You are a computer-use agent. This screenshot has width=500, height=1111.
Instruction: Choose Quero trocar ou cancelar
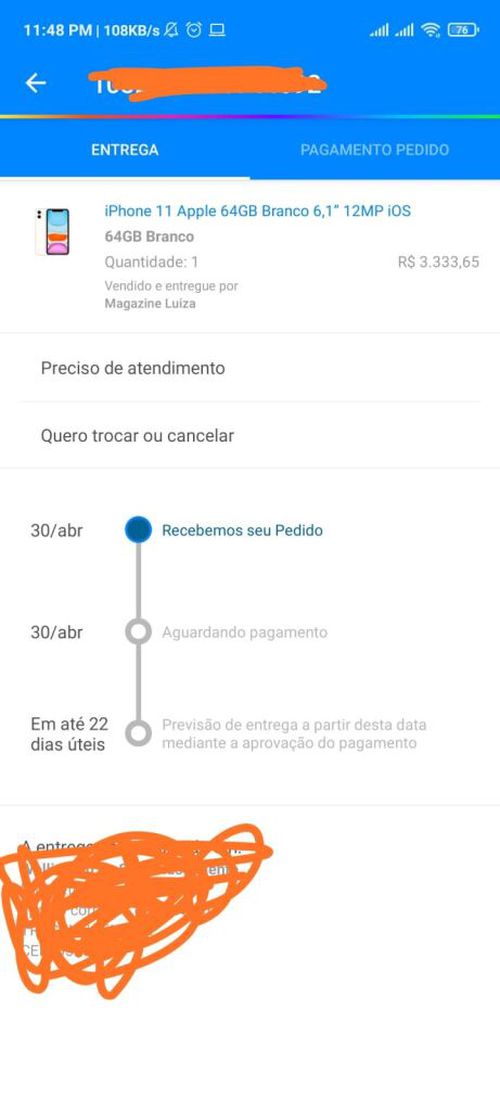point(250,436)
